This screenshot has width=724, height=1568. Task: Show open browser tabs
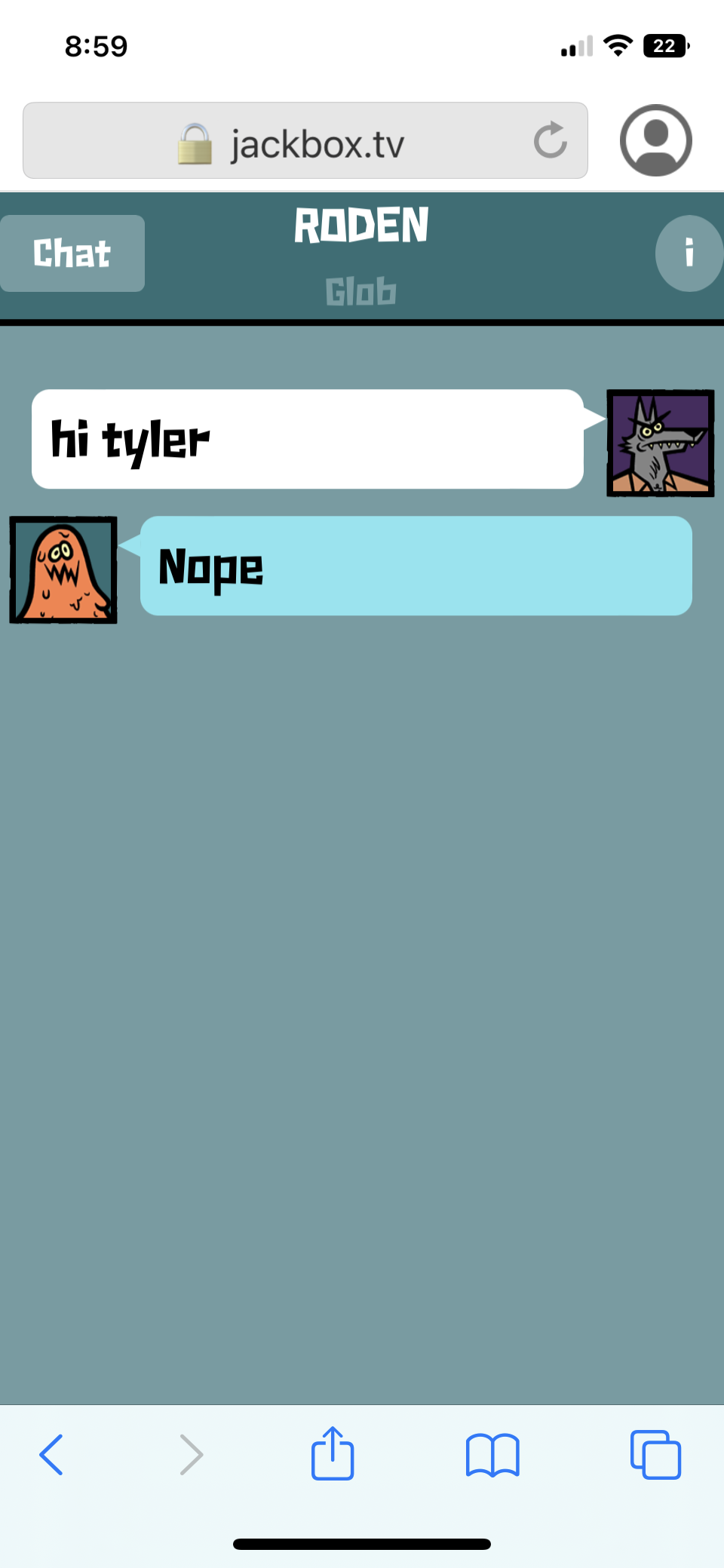point(655,1454)
